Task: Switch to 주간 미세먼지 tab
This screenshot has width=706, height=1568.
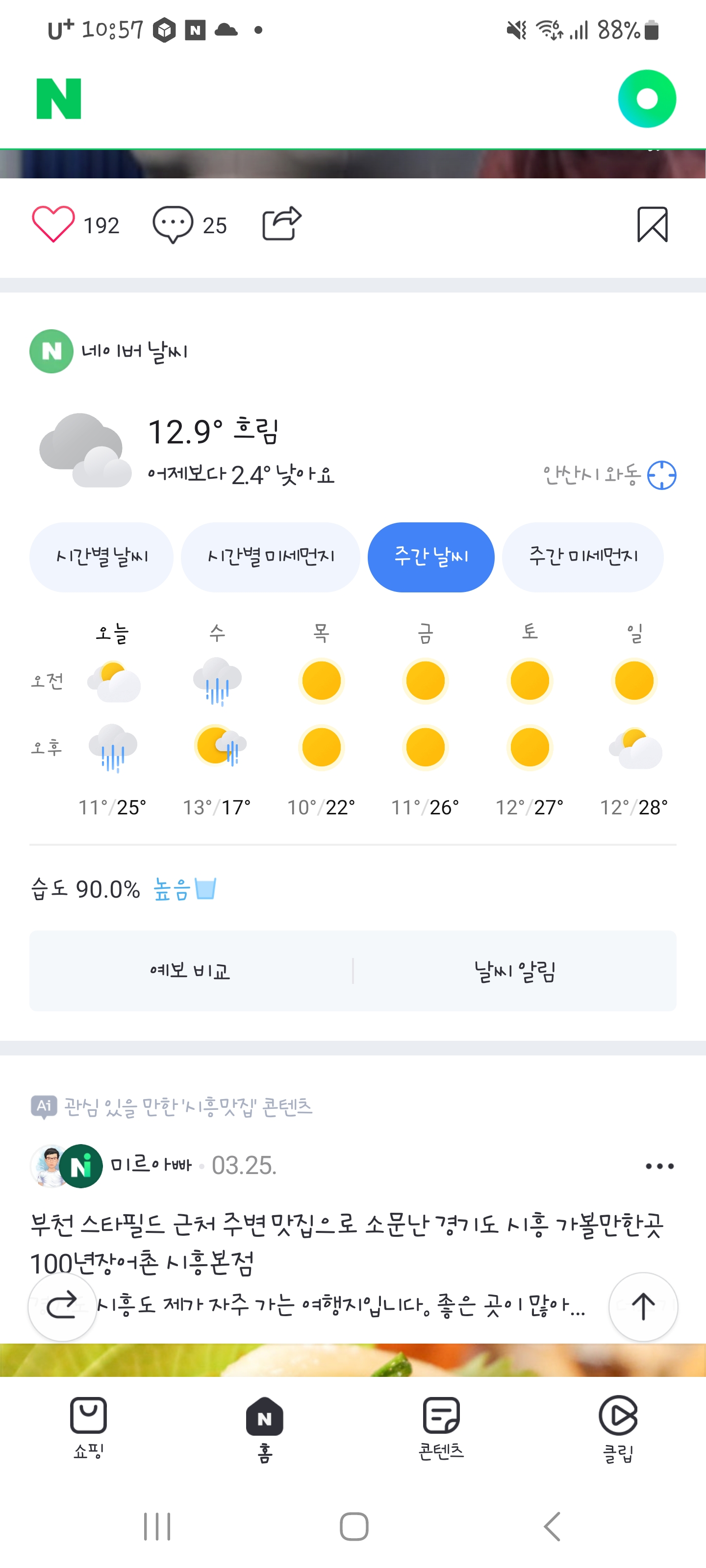Action: pos(583,557)
